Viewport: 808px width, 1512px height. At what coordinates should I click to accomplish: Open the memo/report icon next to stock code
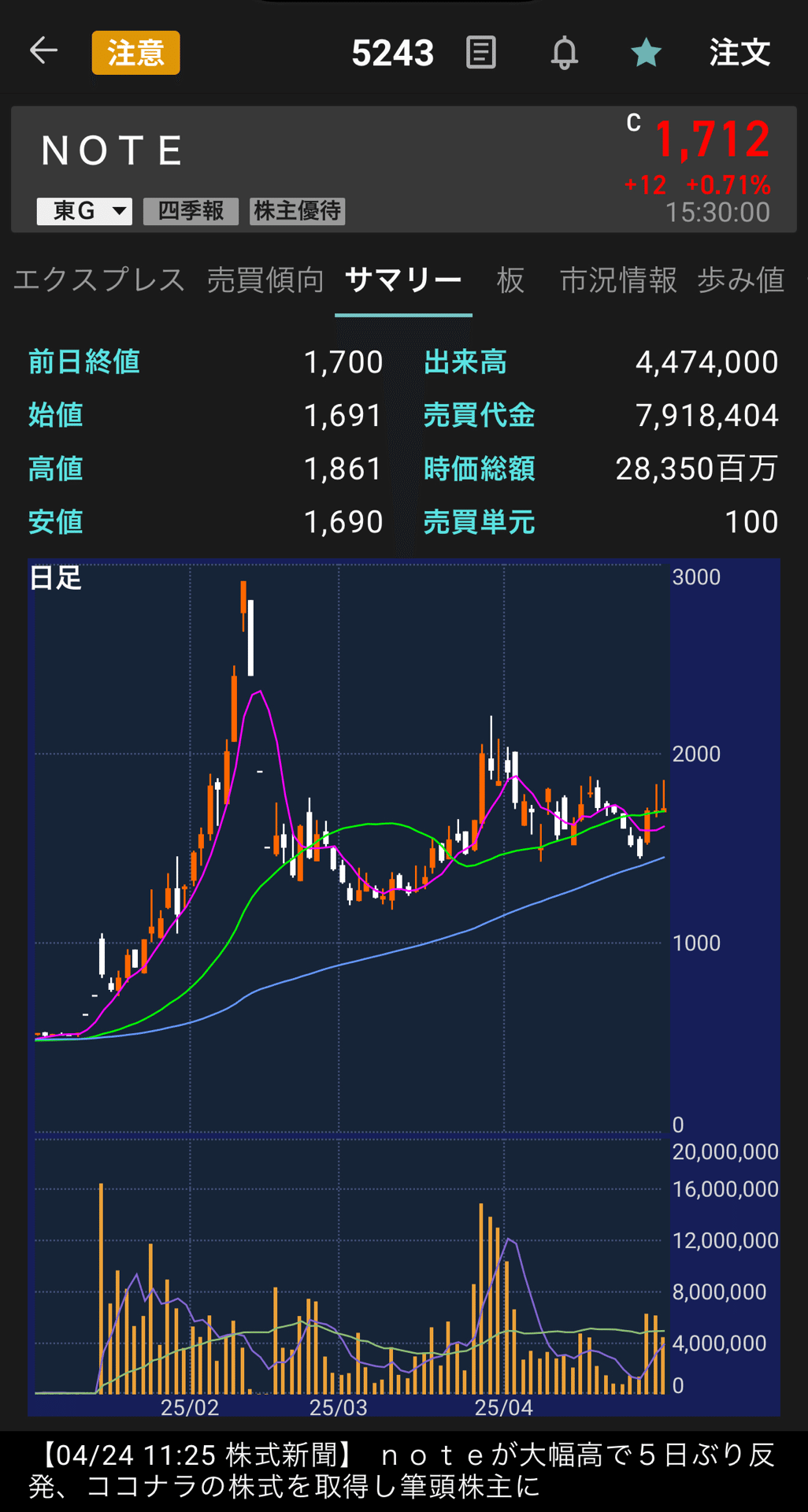click(480, 51)
